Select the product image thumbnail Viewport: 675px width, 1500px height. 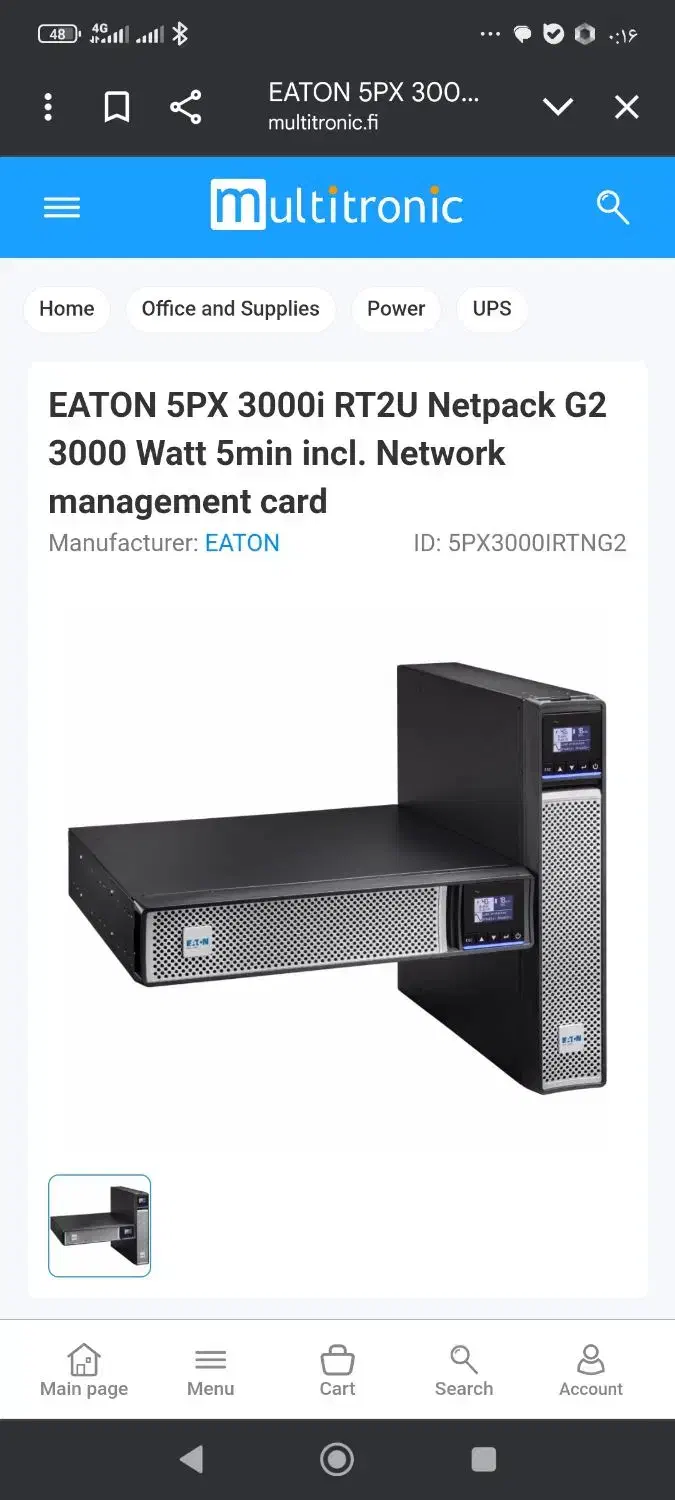(x=99, y=1225)
